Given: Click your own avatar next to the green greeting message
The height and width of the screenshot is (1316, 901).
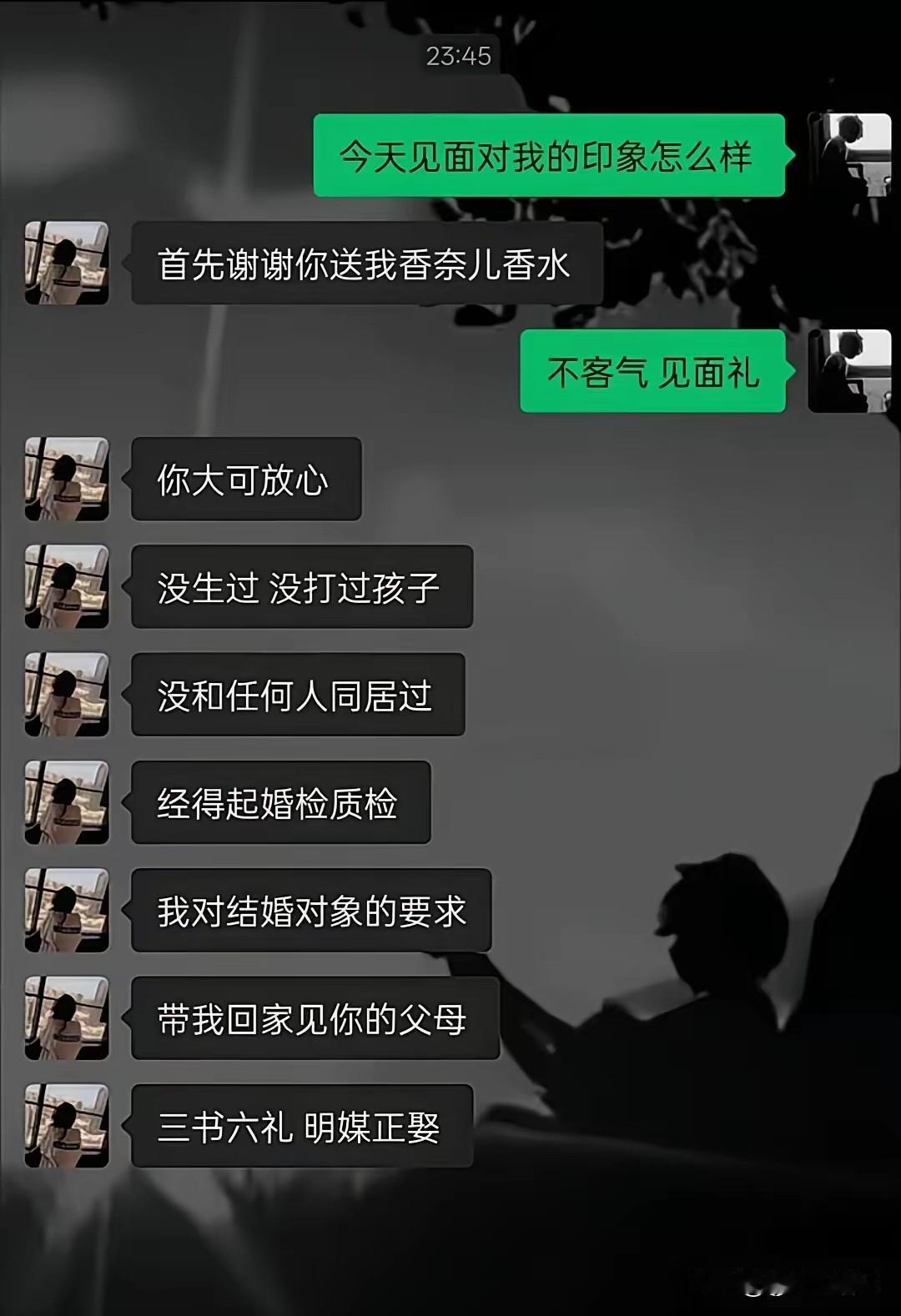Looking at the screenshot, I should pyautogui.click(x=852, y=155).
